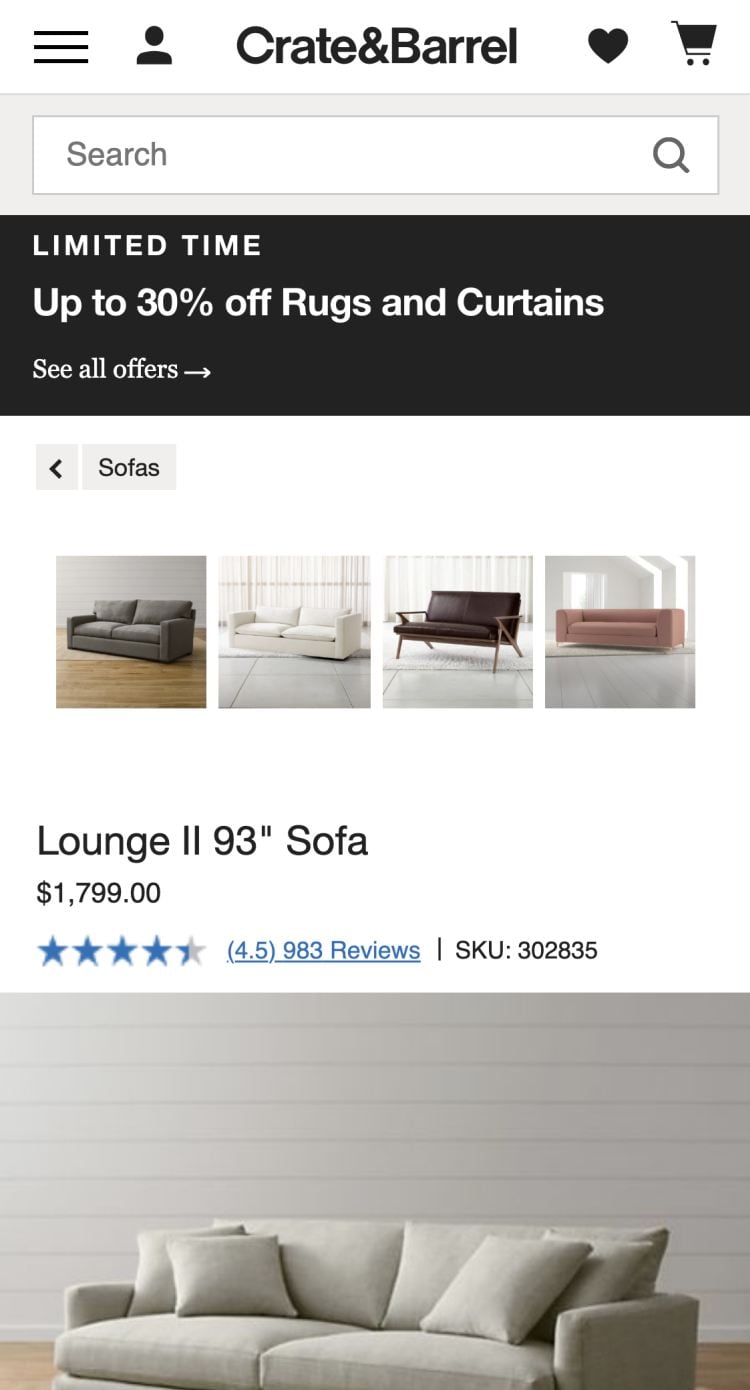Viewport: 750px width, 1390px height.
Task: Select the cream white sofa thumbnail
Action: 294,632
